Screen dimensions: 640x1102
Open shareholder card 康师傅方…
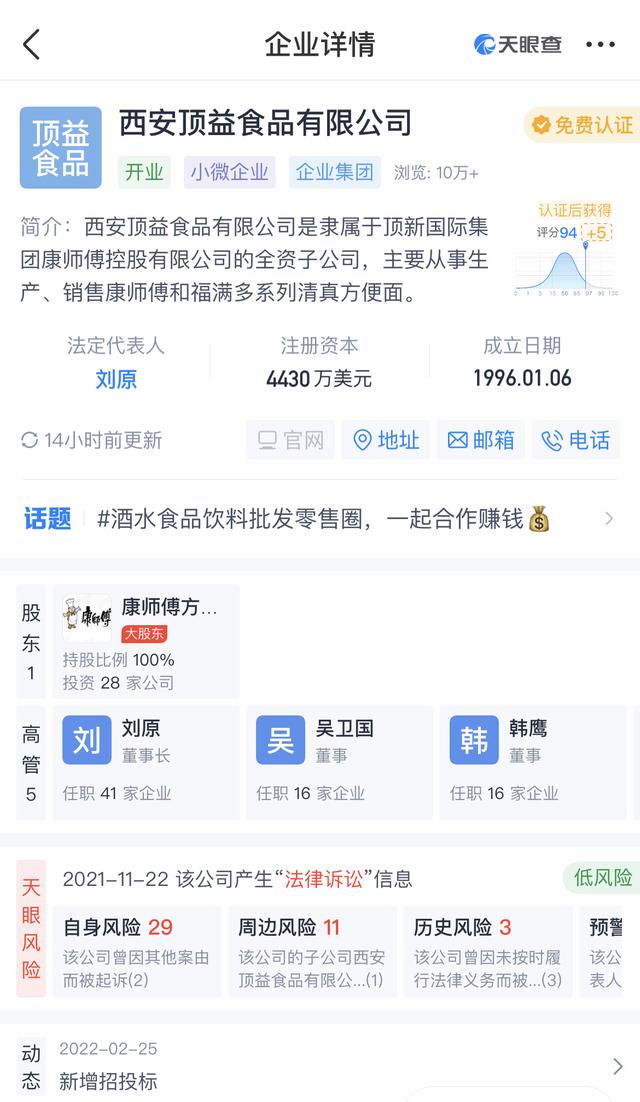coord(146,641)
